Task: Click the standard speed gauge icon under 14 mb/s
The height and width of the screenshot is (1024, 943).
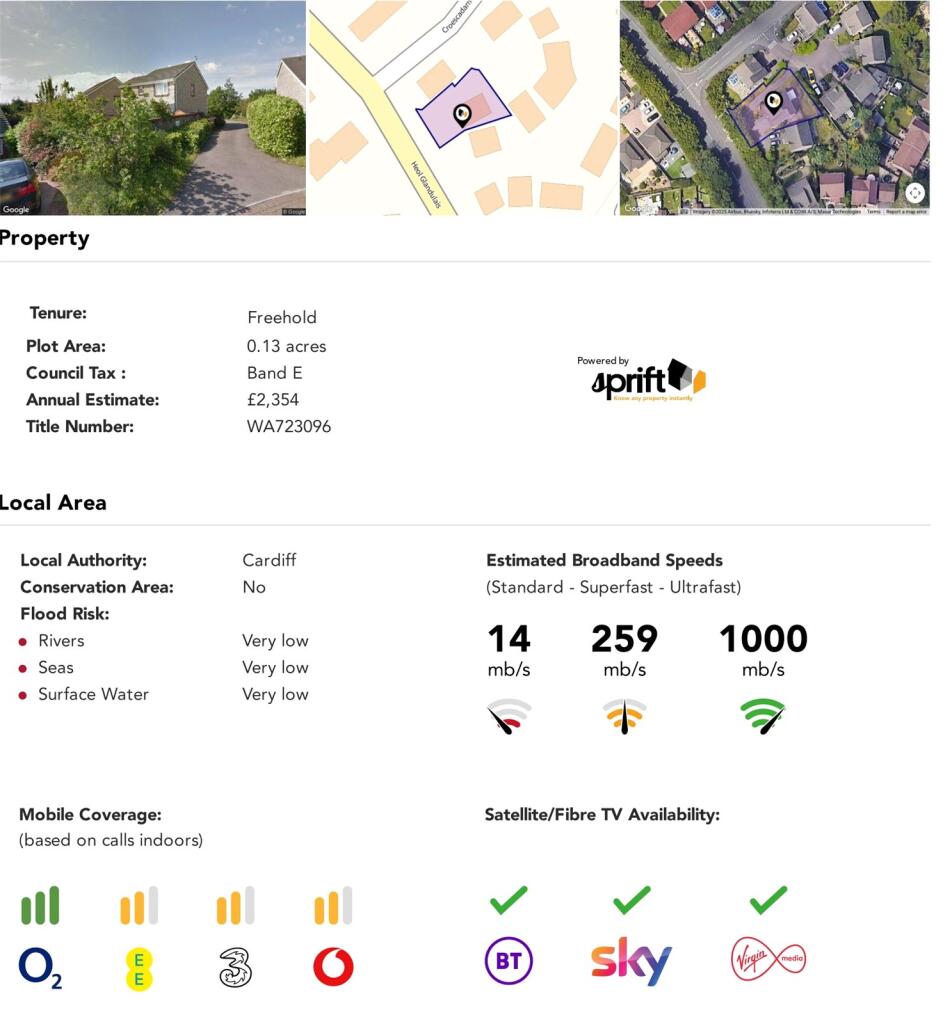Action: 509,716
